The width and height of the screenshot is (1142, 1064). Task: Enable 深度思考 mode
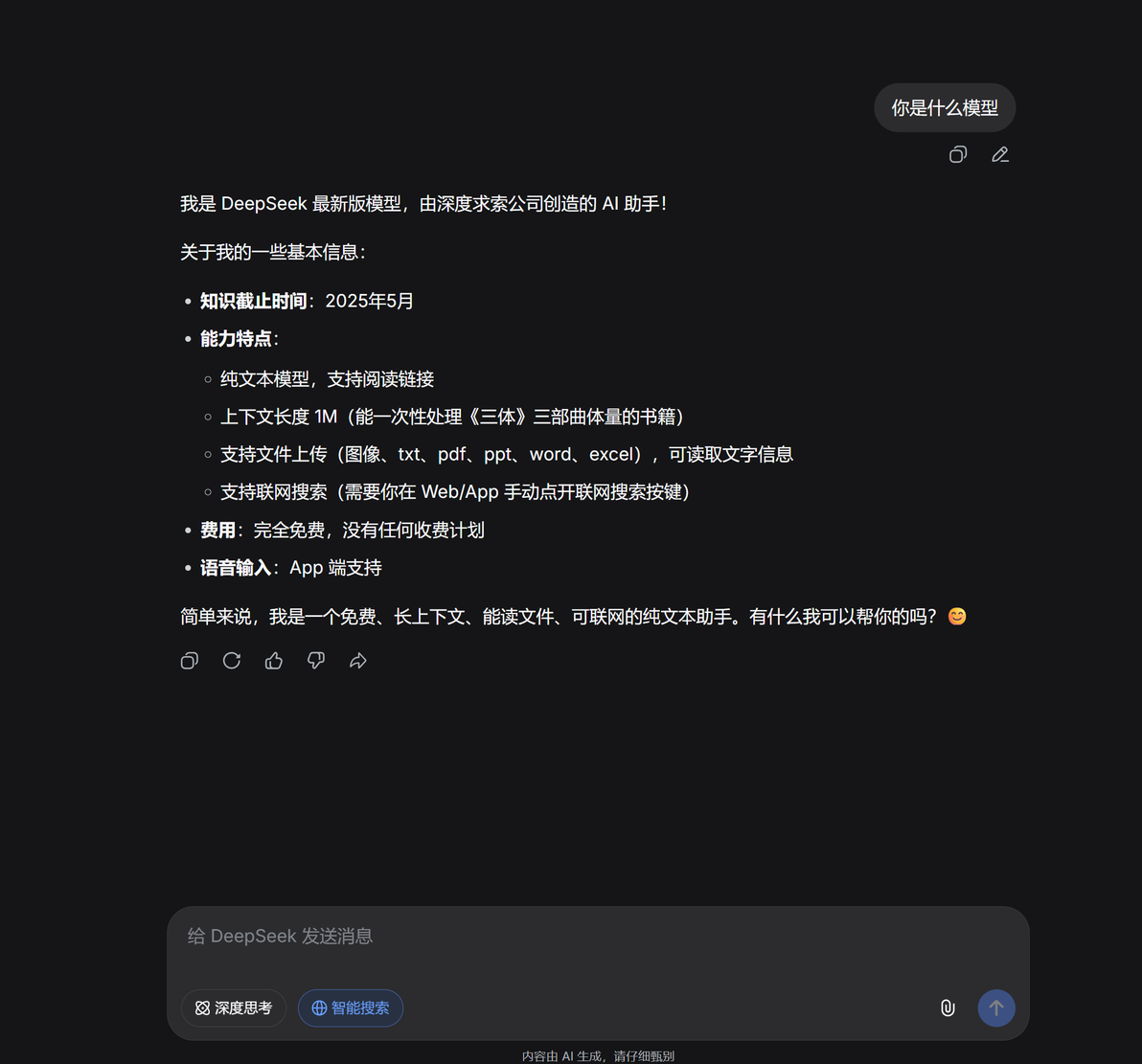[x=234, y=1007]
